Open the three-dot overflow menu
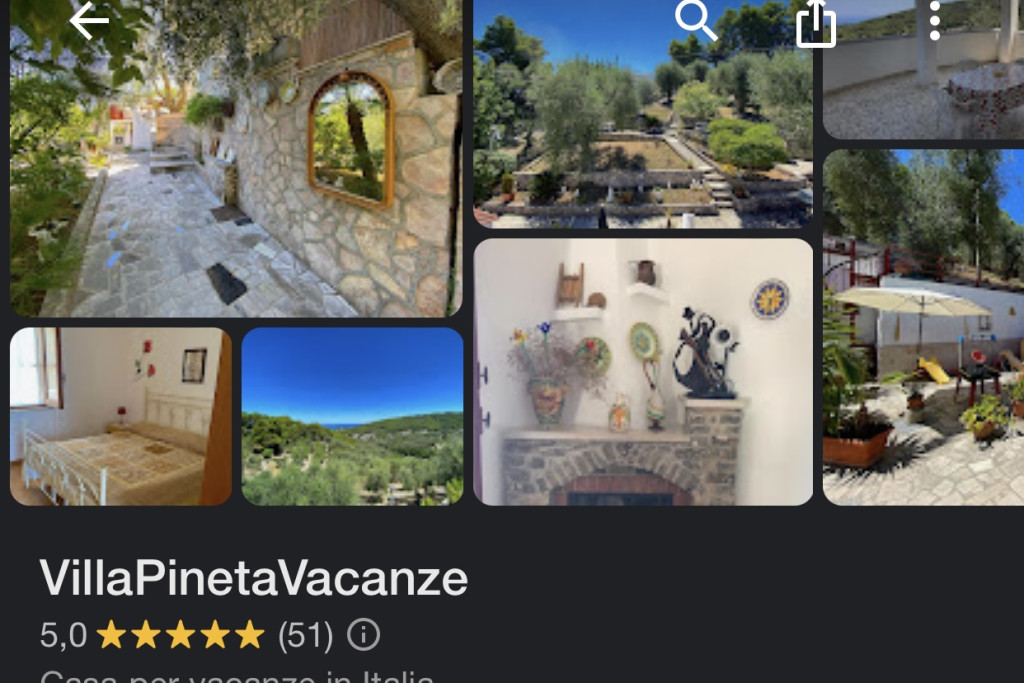The width and height of the screenshot is (1024, 683). [934, 21]
